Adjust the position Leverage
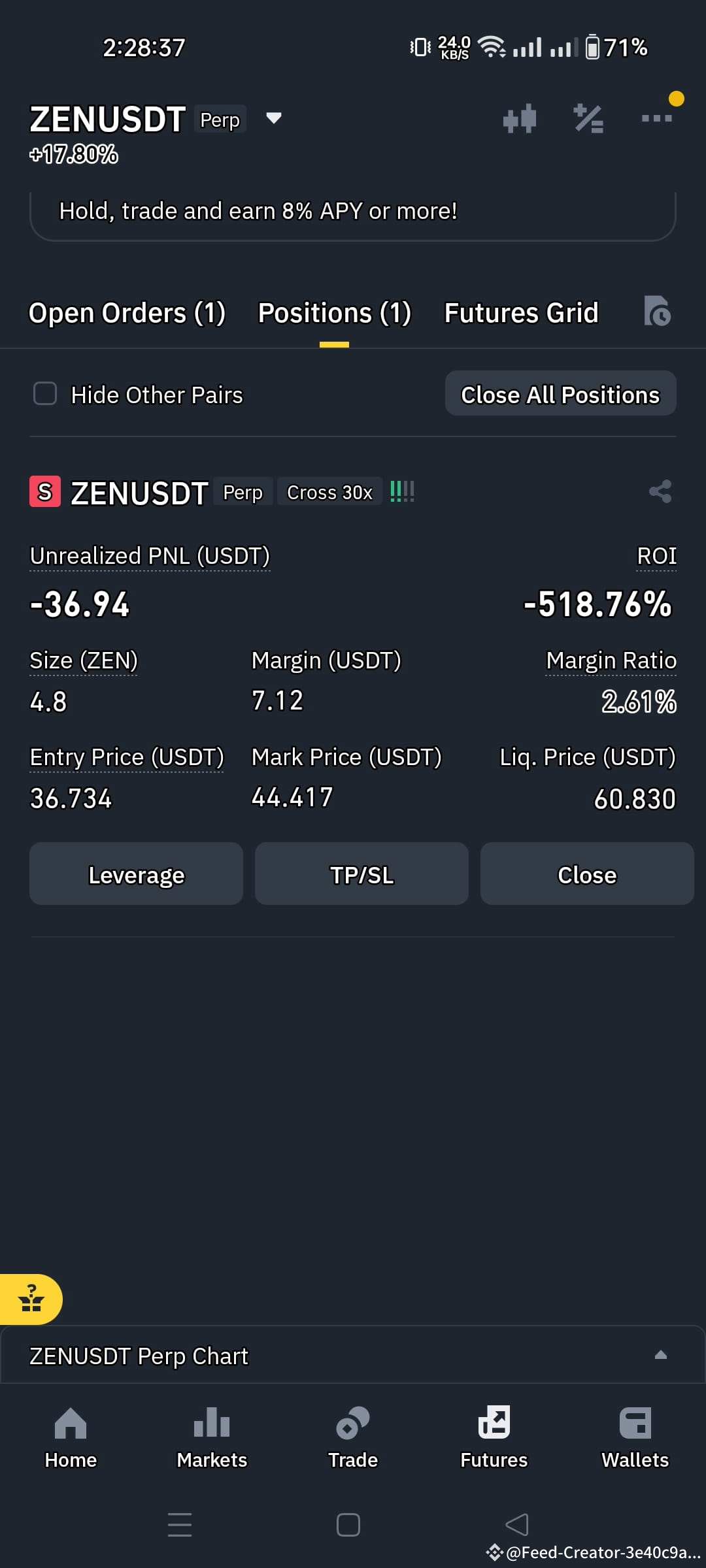706x1568 pixels. tap(136, 874)
